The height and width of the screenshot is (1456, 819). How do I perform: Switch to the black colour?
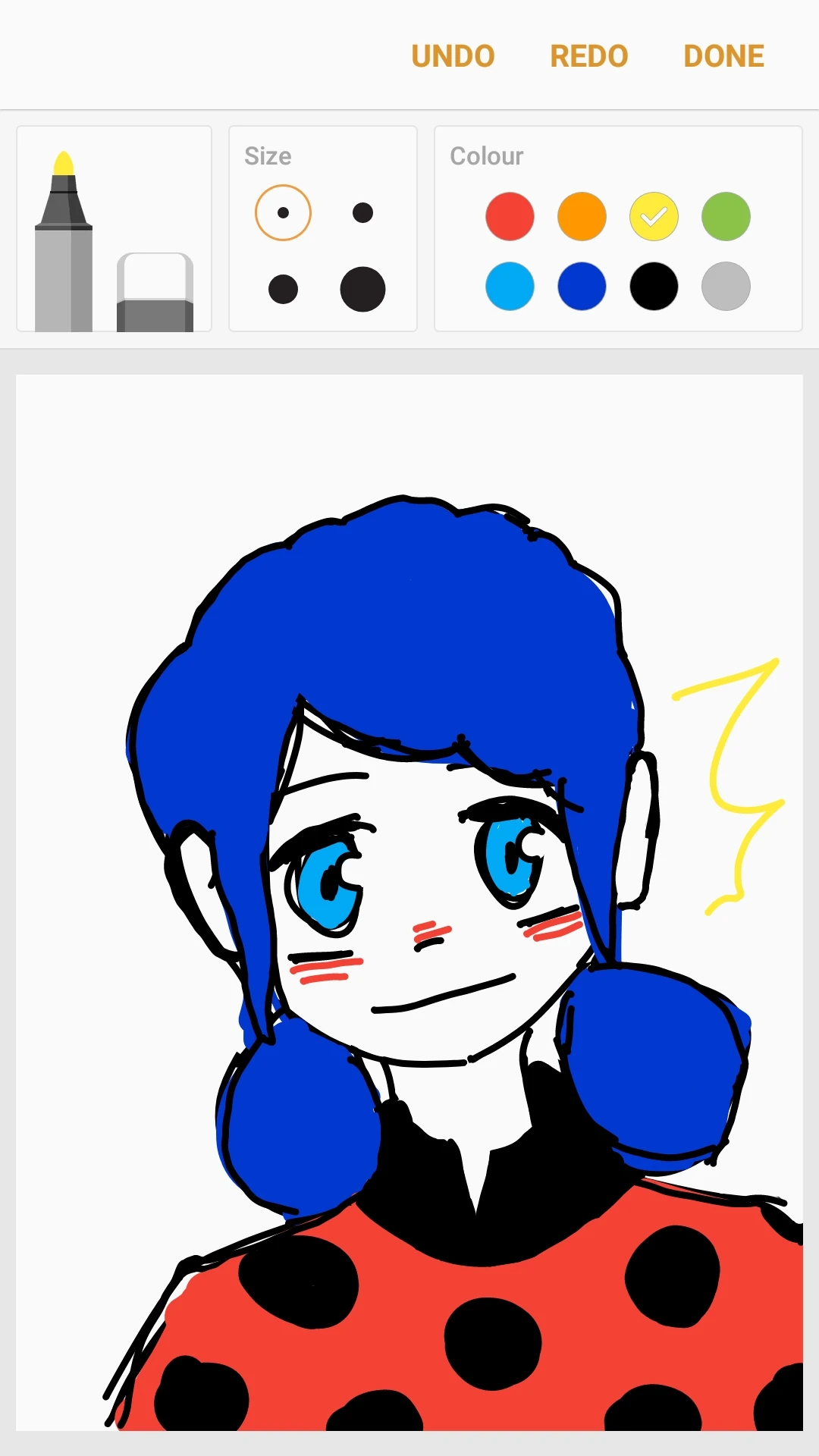click(x=654, y=286)
